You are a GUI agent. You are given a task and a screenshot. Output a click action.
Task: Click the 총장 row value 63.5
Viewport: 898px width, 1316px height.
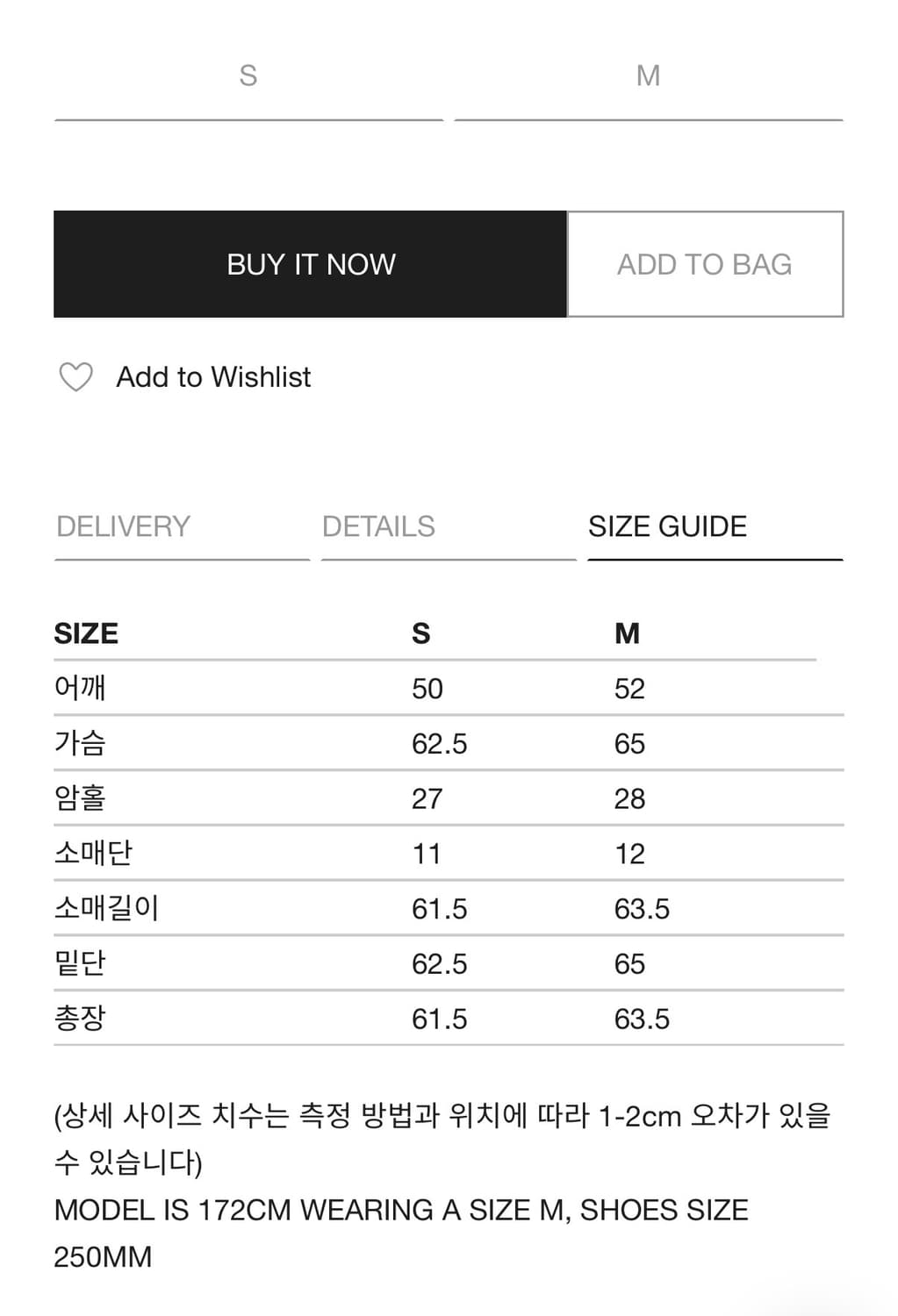[642, 1018]
